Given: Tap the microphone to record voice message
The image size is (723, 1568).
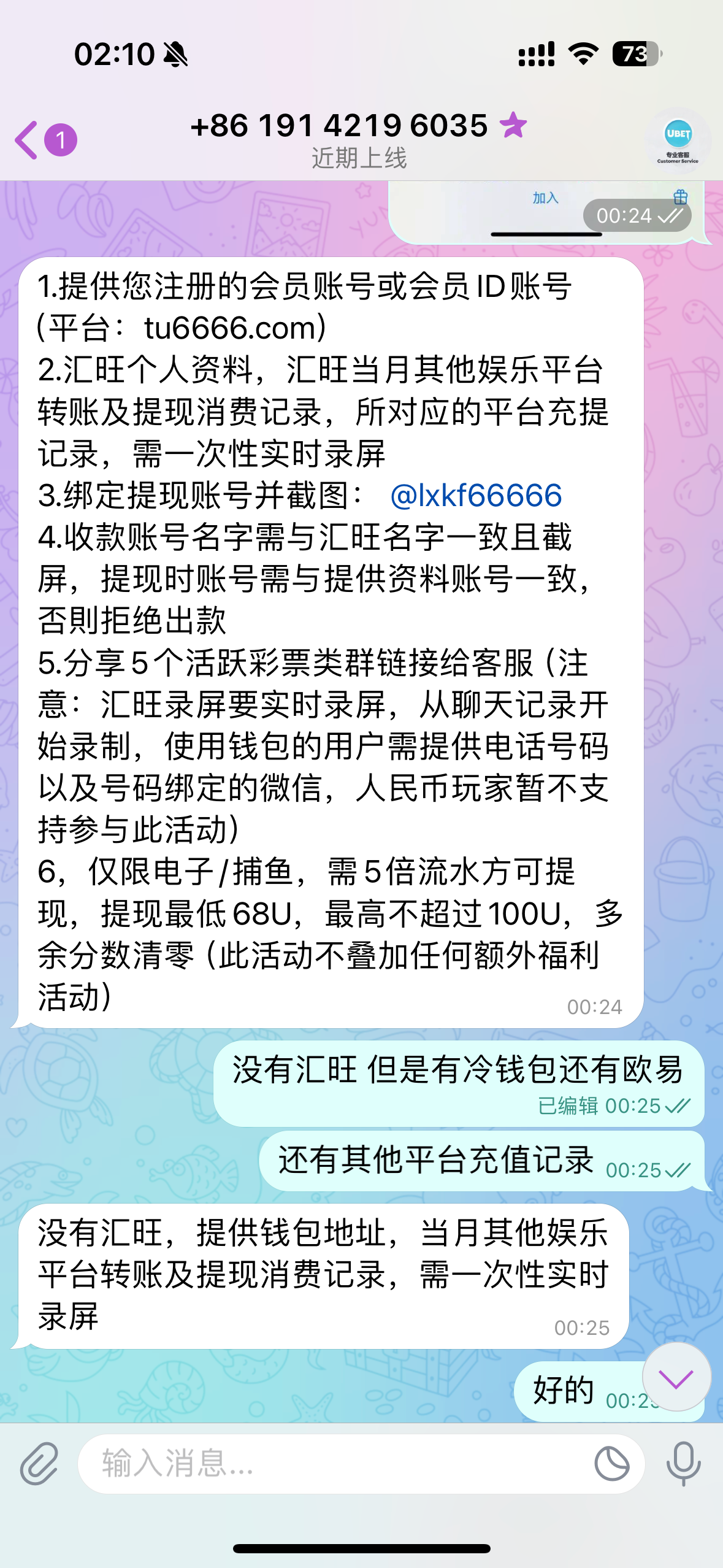Looking at the screenshot, I should 683,1464.
